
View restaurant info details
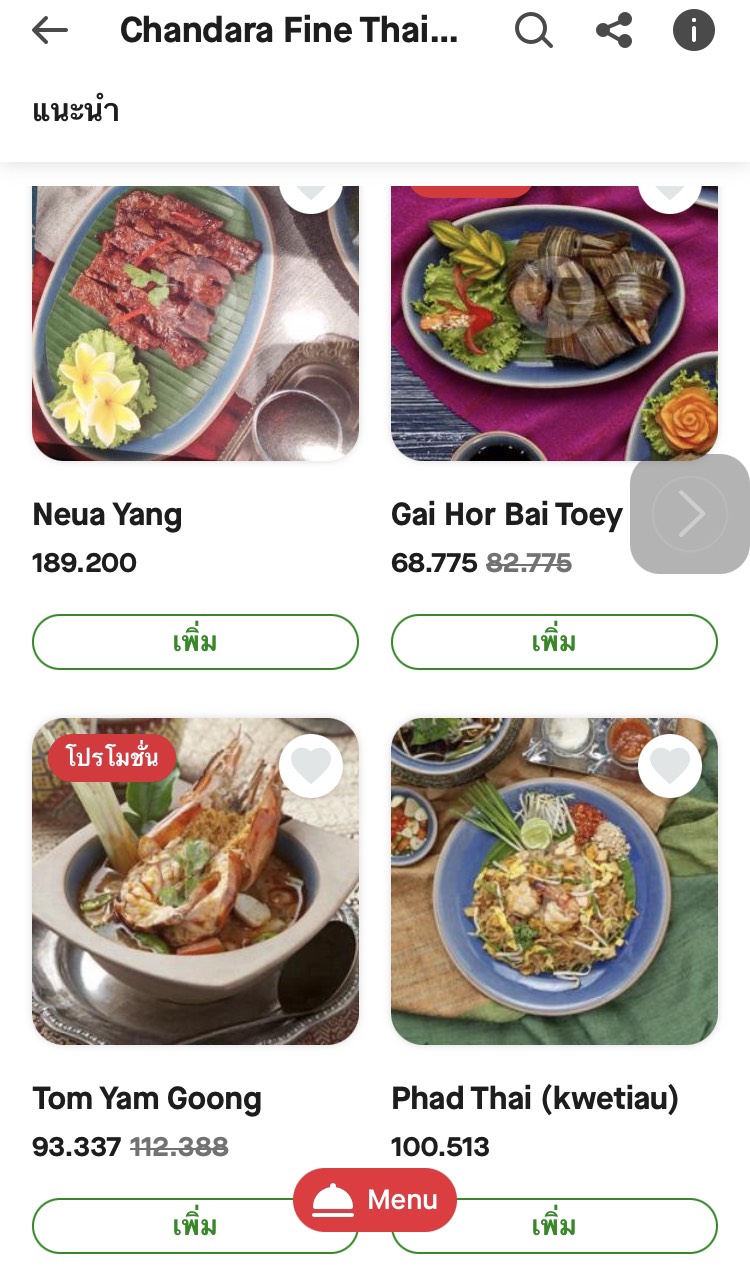[693, 31]
